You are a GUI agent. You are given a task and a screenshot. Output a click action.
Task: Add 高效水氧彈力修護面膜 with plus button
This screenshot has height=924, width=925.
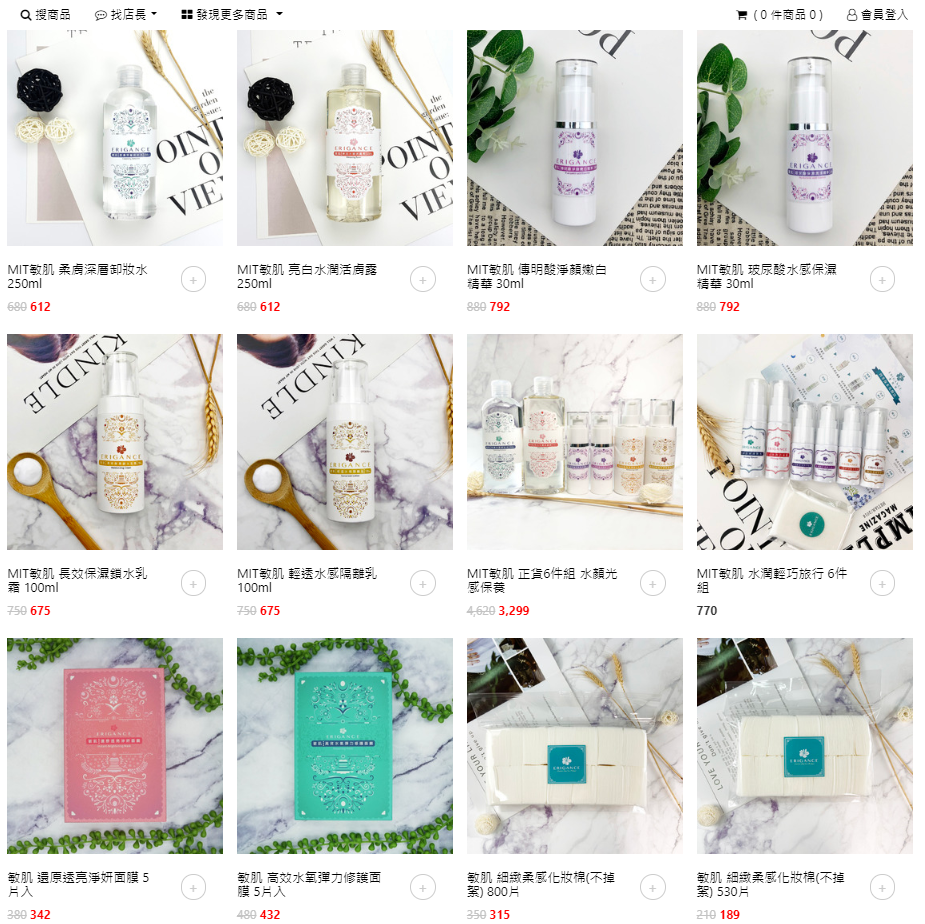pos(423,887)
